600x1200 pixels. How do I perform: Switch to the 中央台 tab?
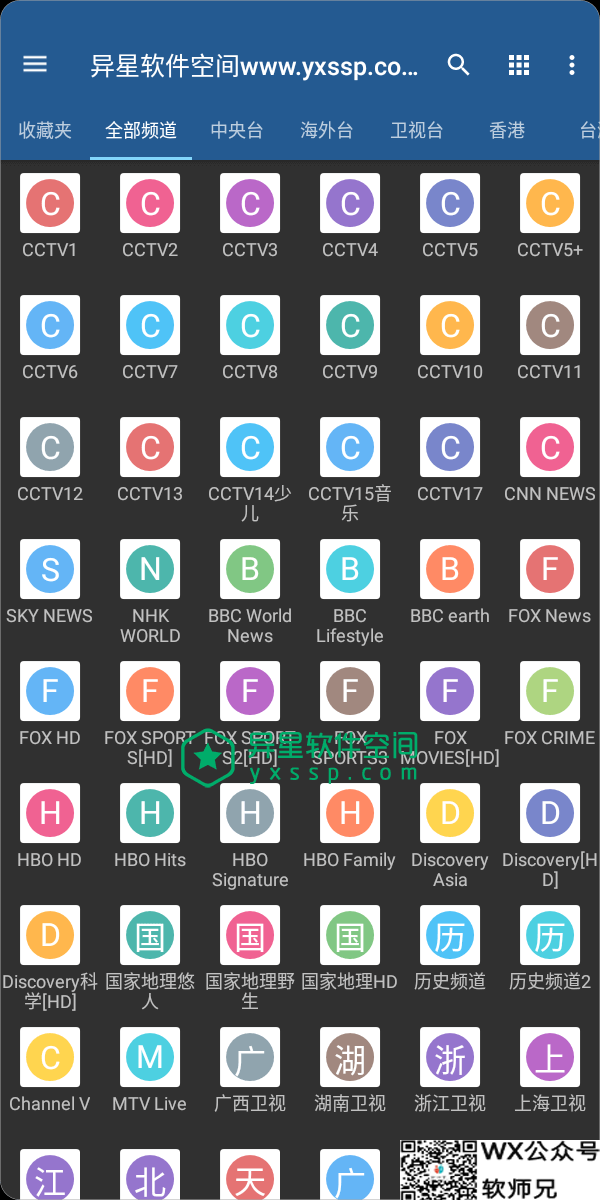tap(237, 131)
